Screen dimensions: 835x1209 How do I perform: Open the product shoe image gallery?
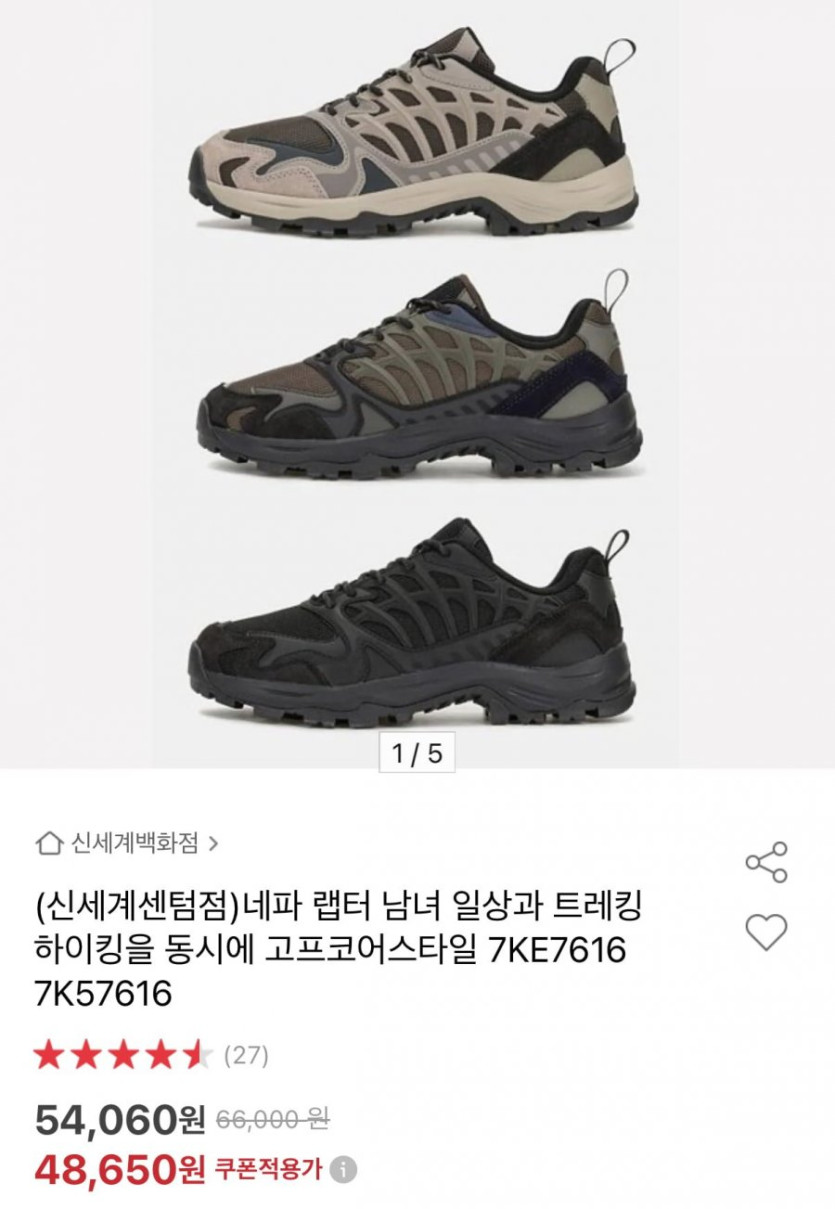point(417,380)
